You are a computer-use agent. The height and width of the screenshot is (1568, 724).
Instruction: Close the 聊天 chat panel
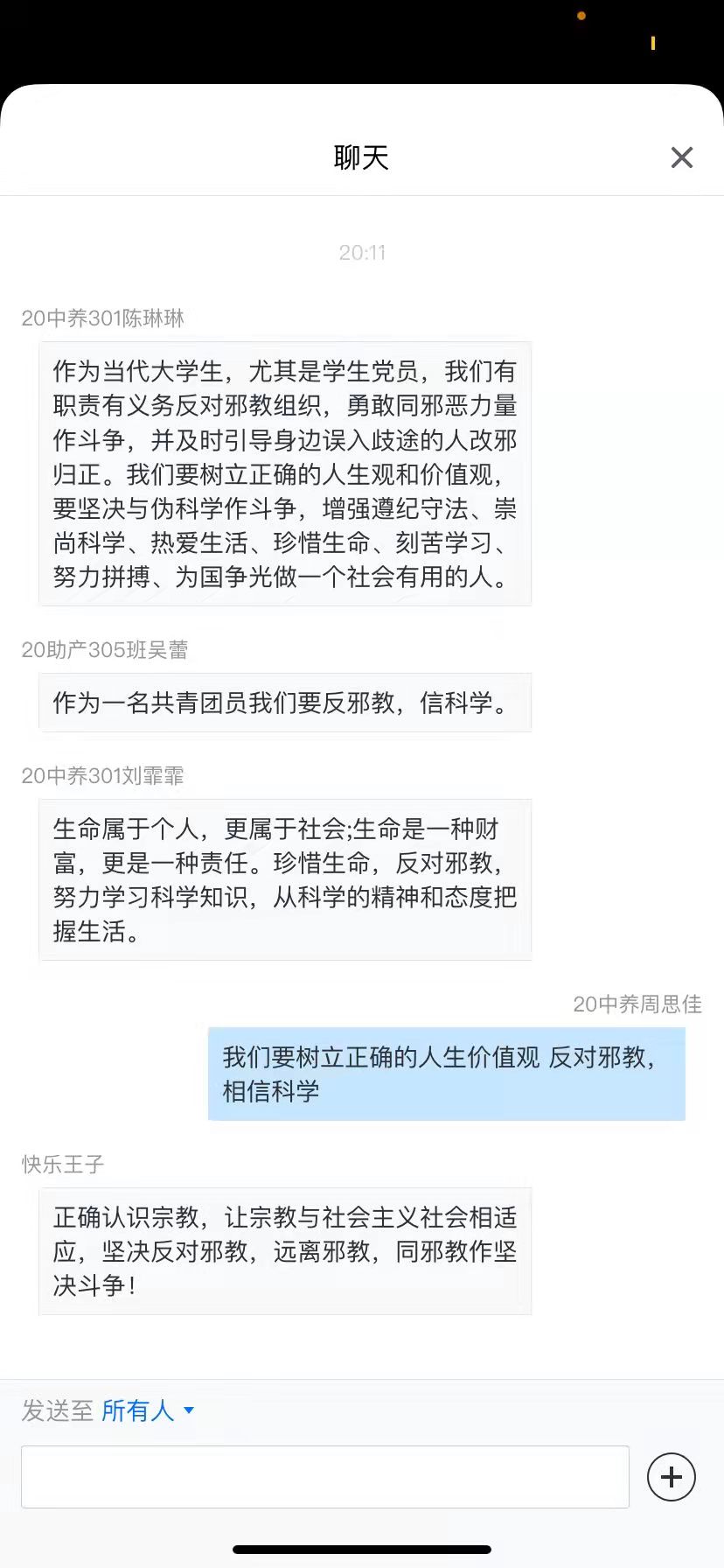681,157
